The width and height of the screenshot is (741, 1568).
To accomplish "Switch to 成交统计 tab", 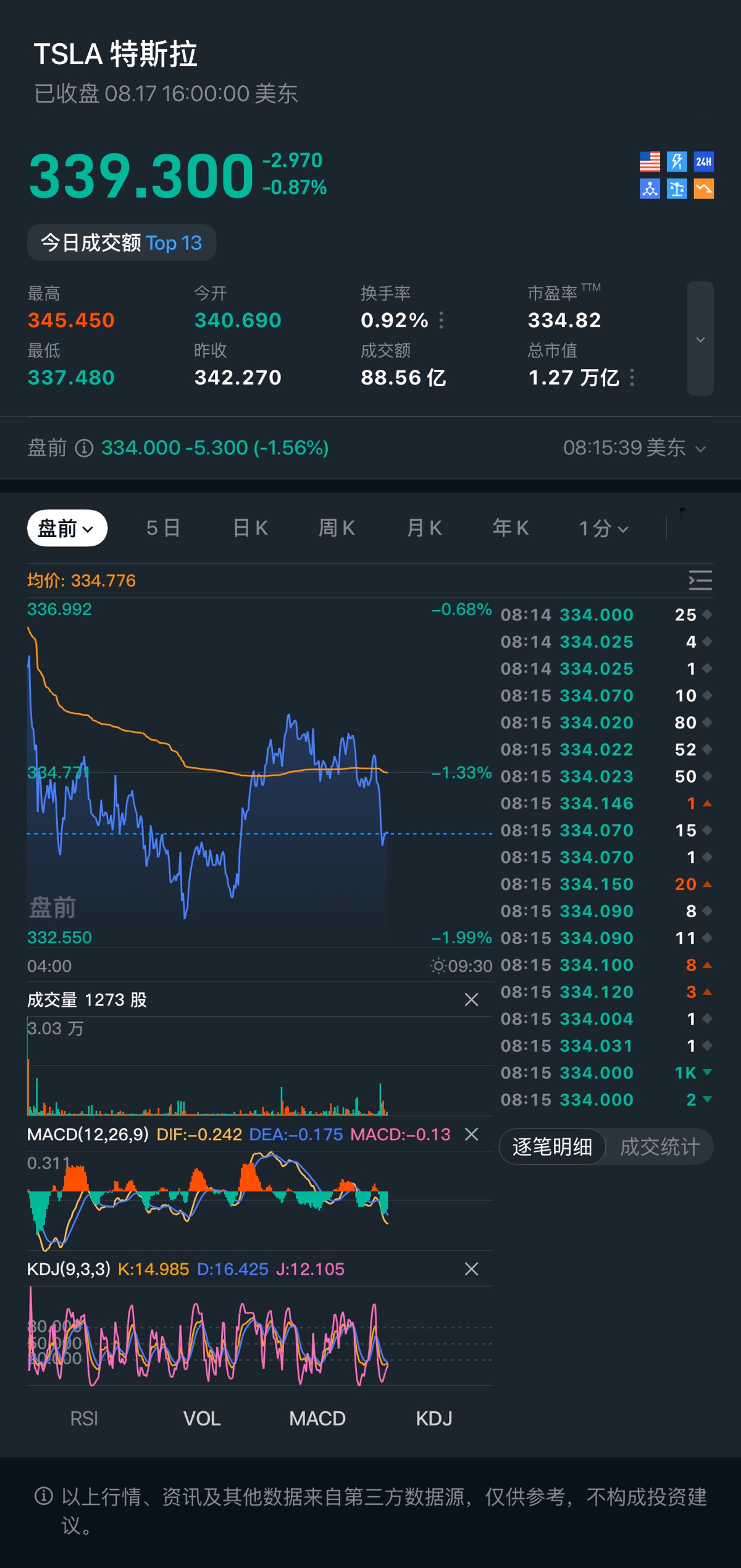I will [659, 1146].
